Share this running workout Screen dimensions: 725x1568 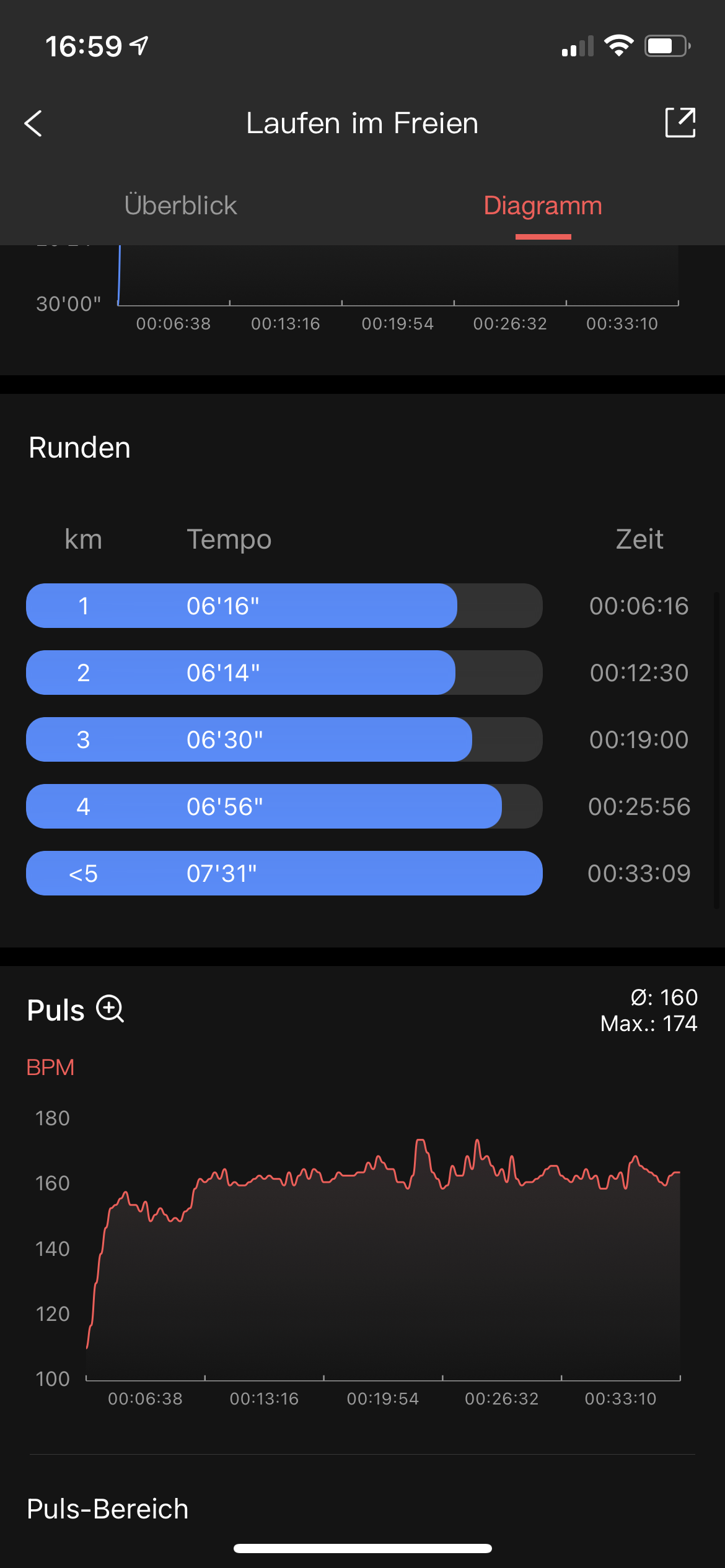click(680, 123)
